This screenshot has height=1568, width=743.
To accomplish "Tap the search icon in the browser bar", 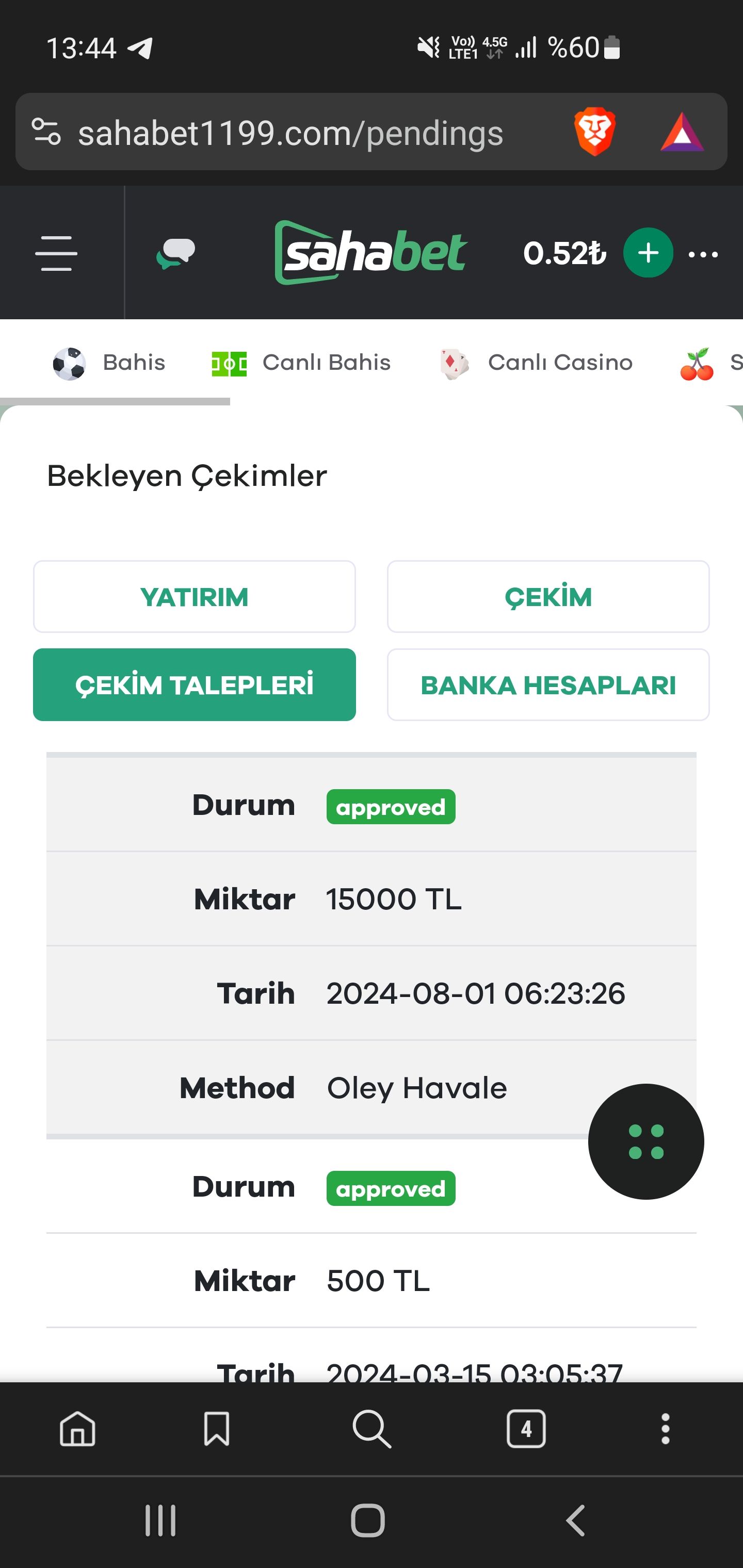I will pos(372,1430).
